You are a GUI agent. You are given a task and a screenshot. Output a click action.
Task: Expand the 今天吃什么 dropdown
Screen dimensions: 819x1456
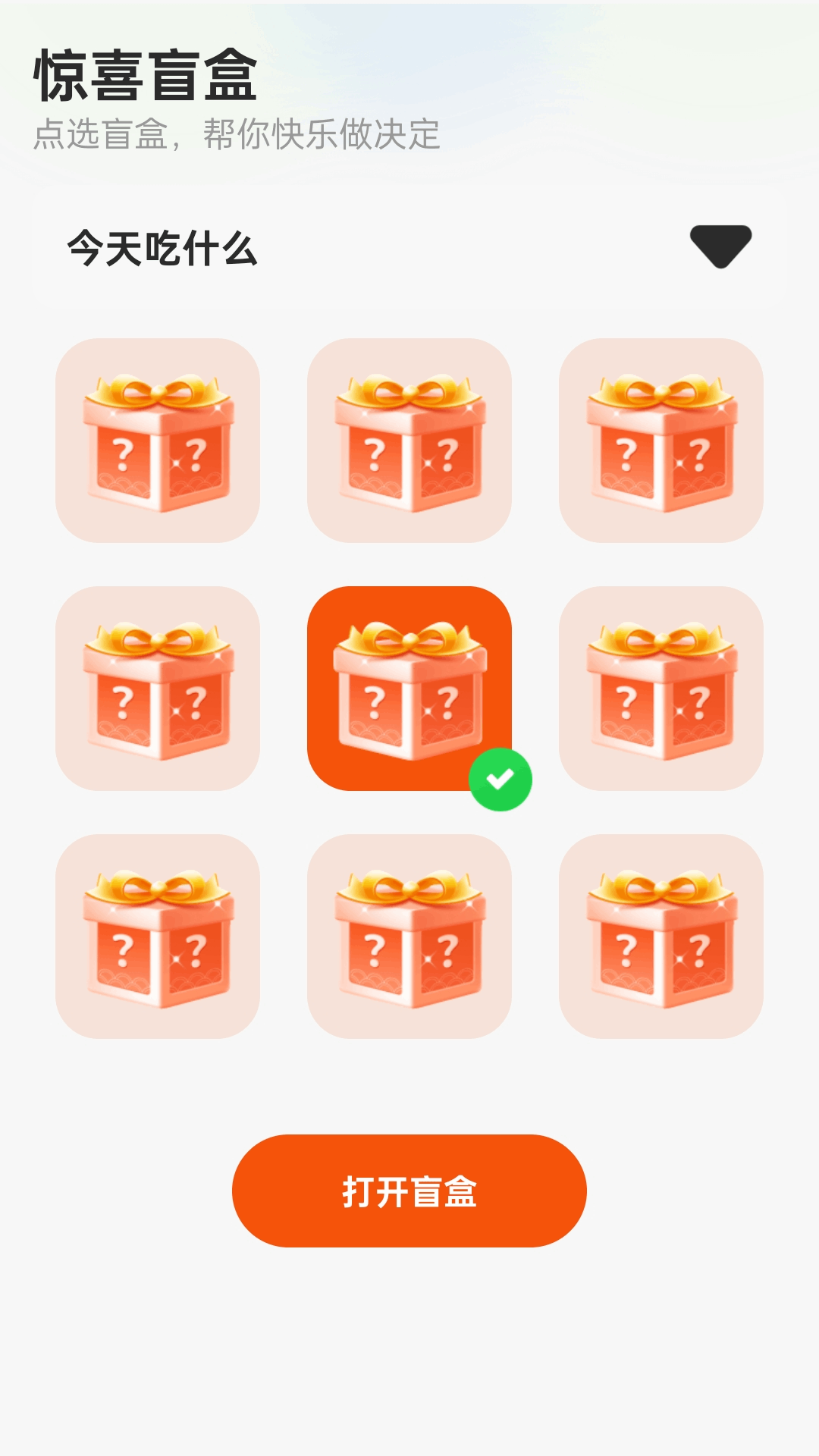[x=719, y=247]
